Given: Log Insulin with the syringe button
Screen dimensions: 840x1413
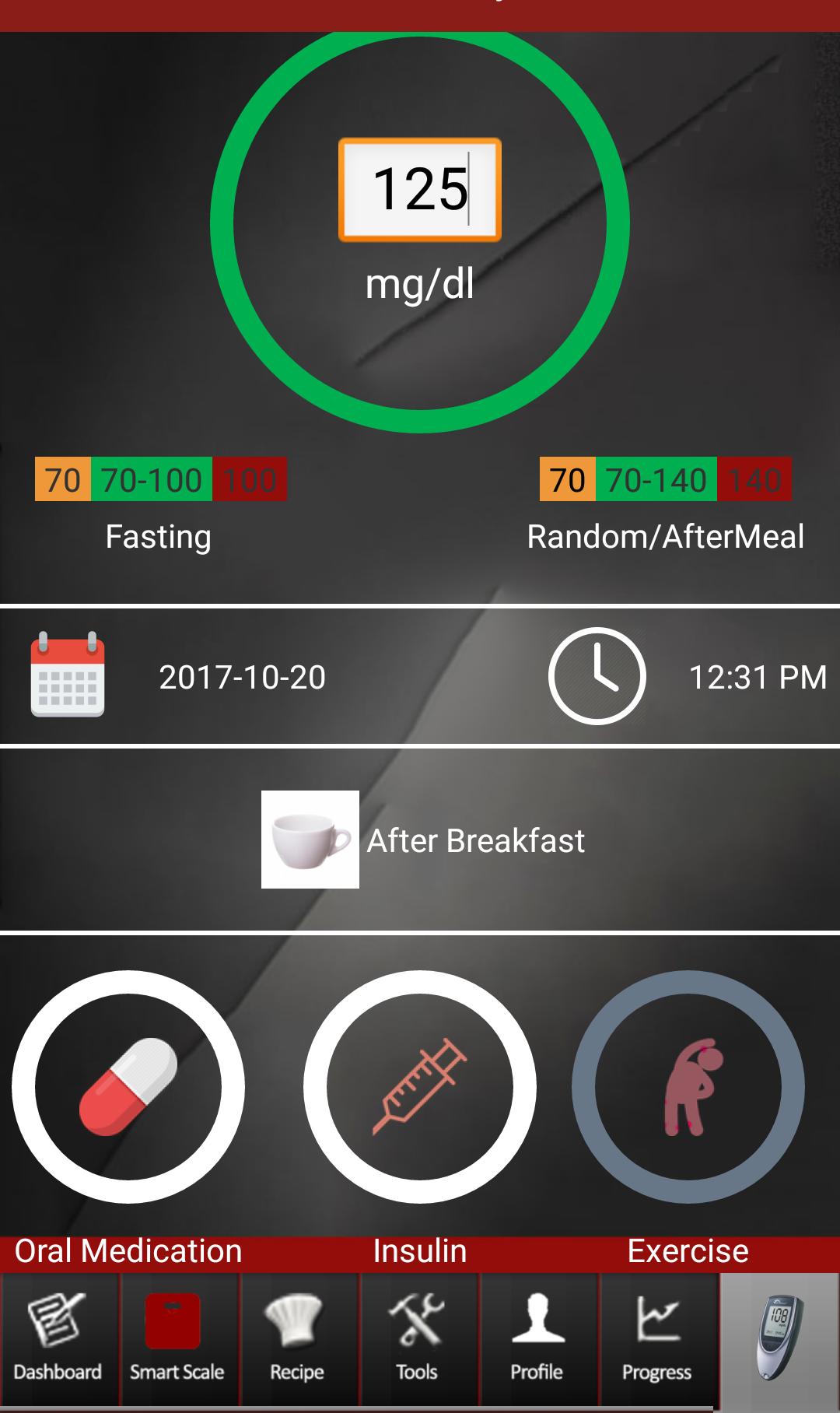Looking at the screenshot, I should click(x=420, y=1086).
